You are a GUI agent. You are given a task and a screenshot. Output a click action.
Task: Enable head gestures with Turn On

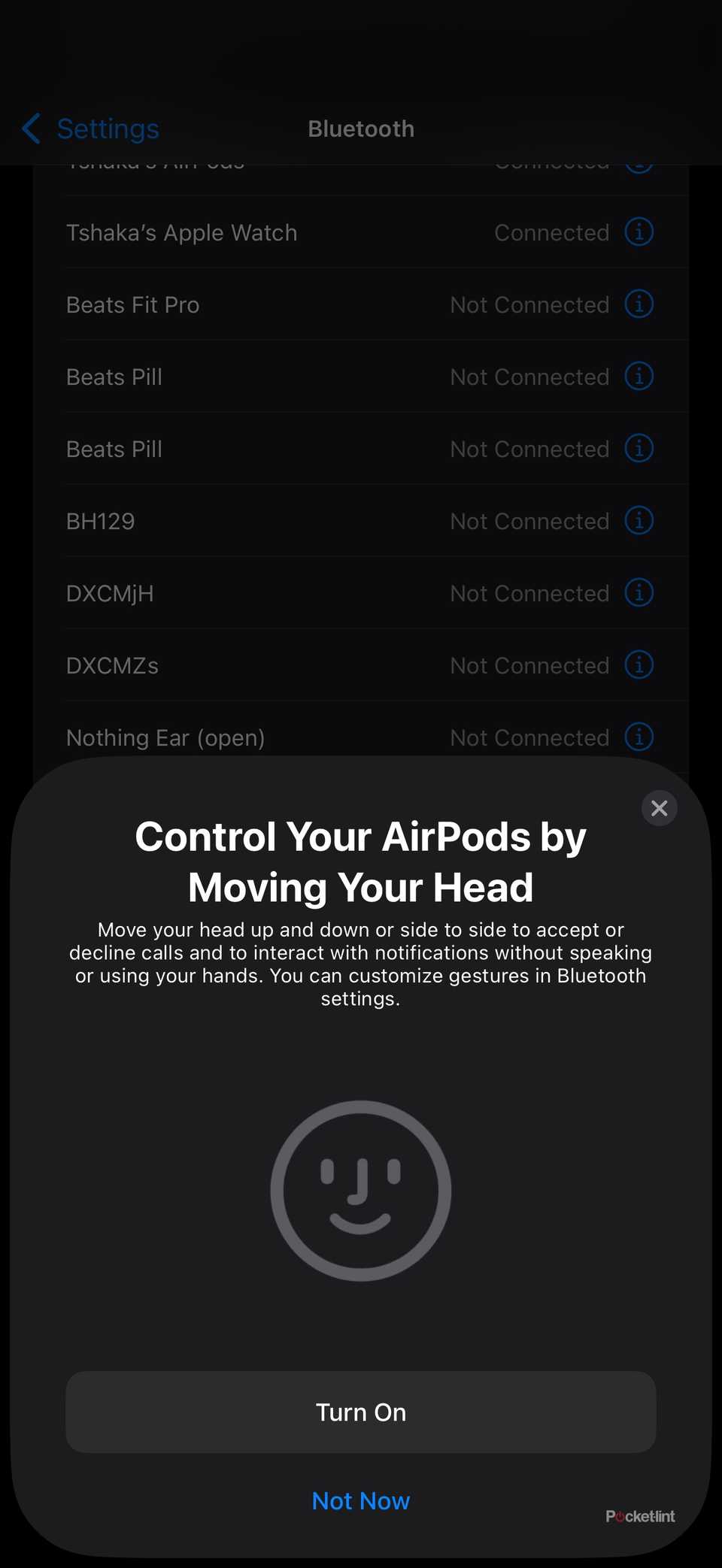[x=361, y=1412]
